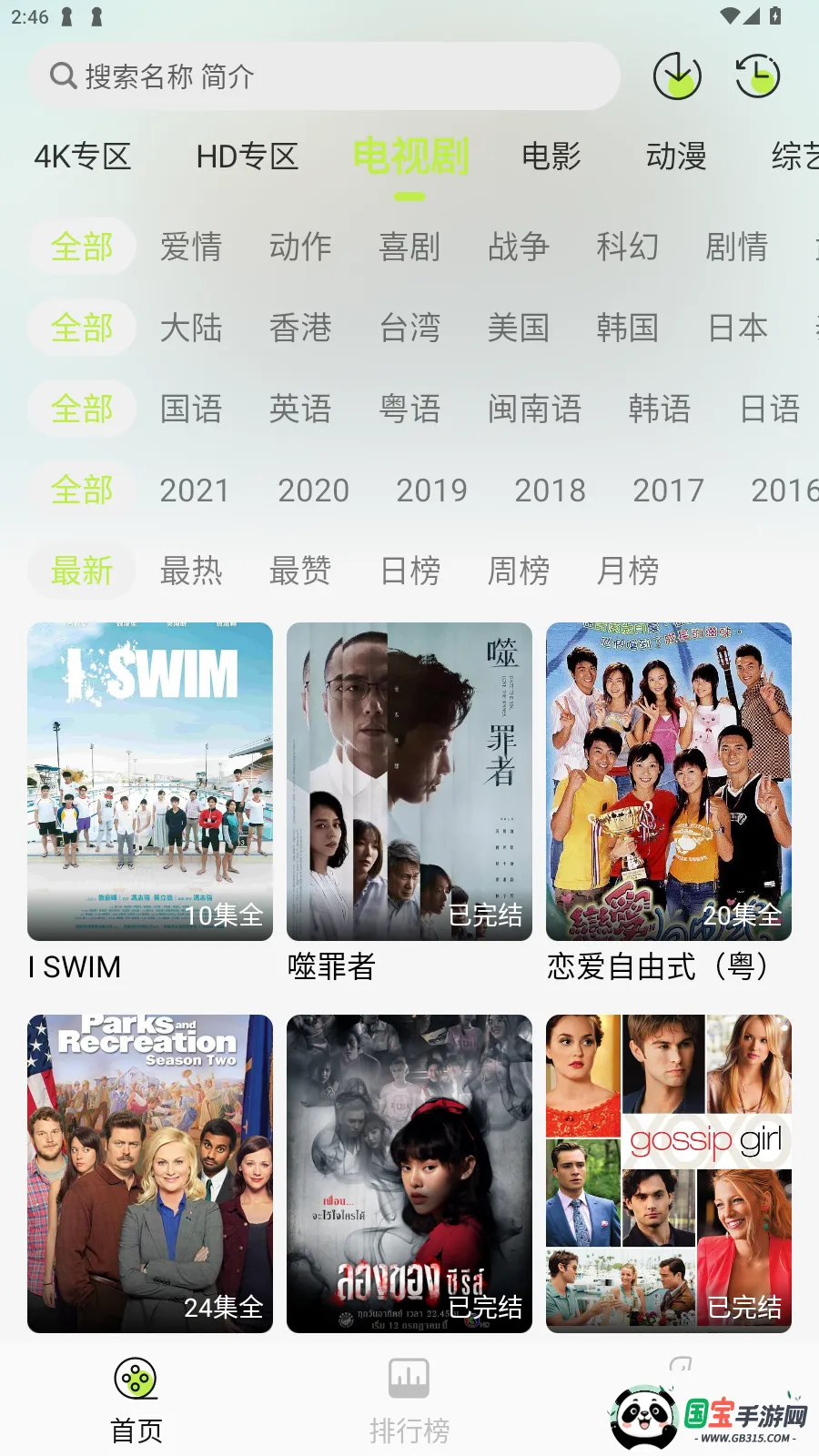The width and height of the screenshot is (819, 1456).
Task: Open the 动漫 tab
Action: [676, 157]
